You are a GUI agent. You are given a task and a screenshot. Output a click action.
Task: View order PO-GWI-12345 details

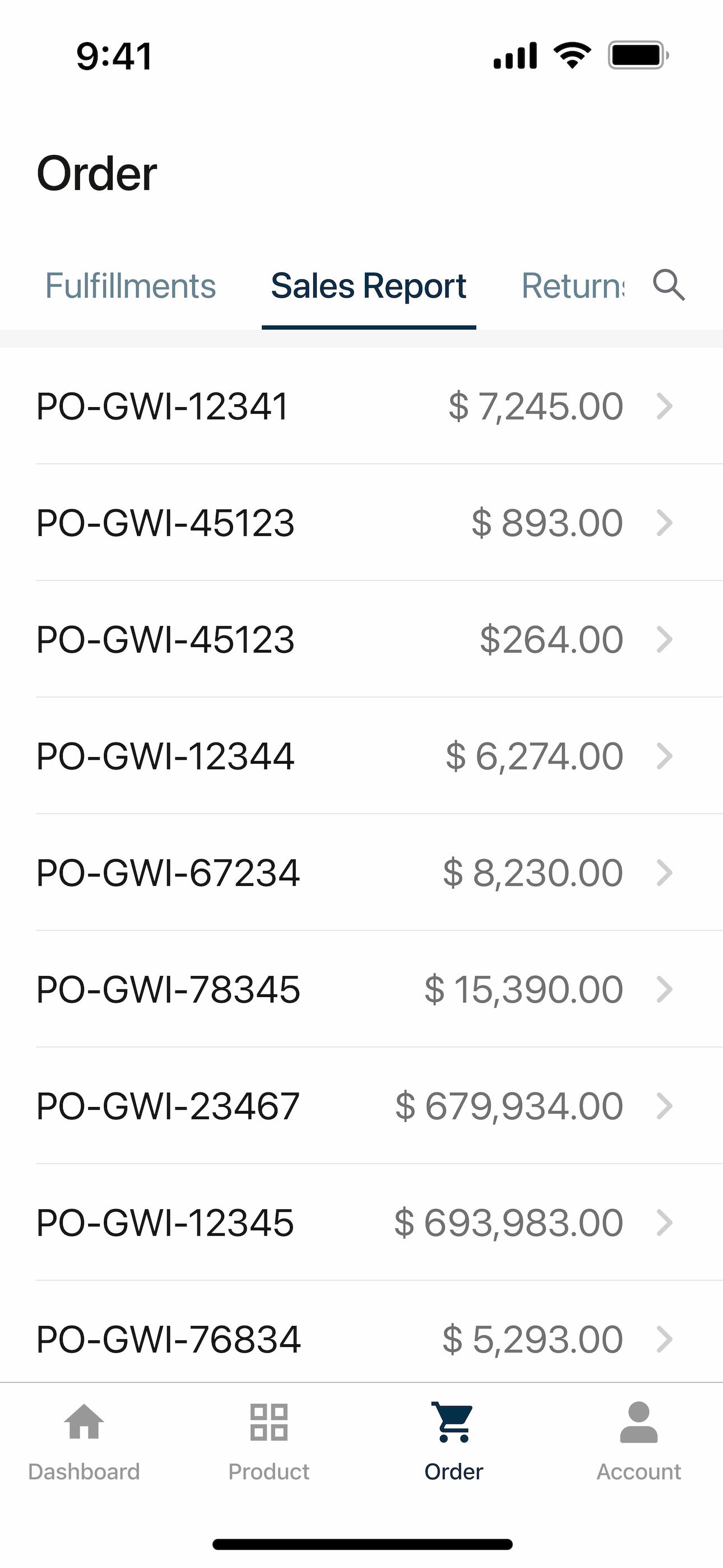click(361, 1222)
